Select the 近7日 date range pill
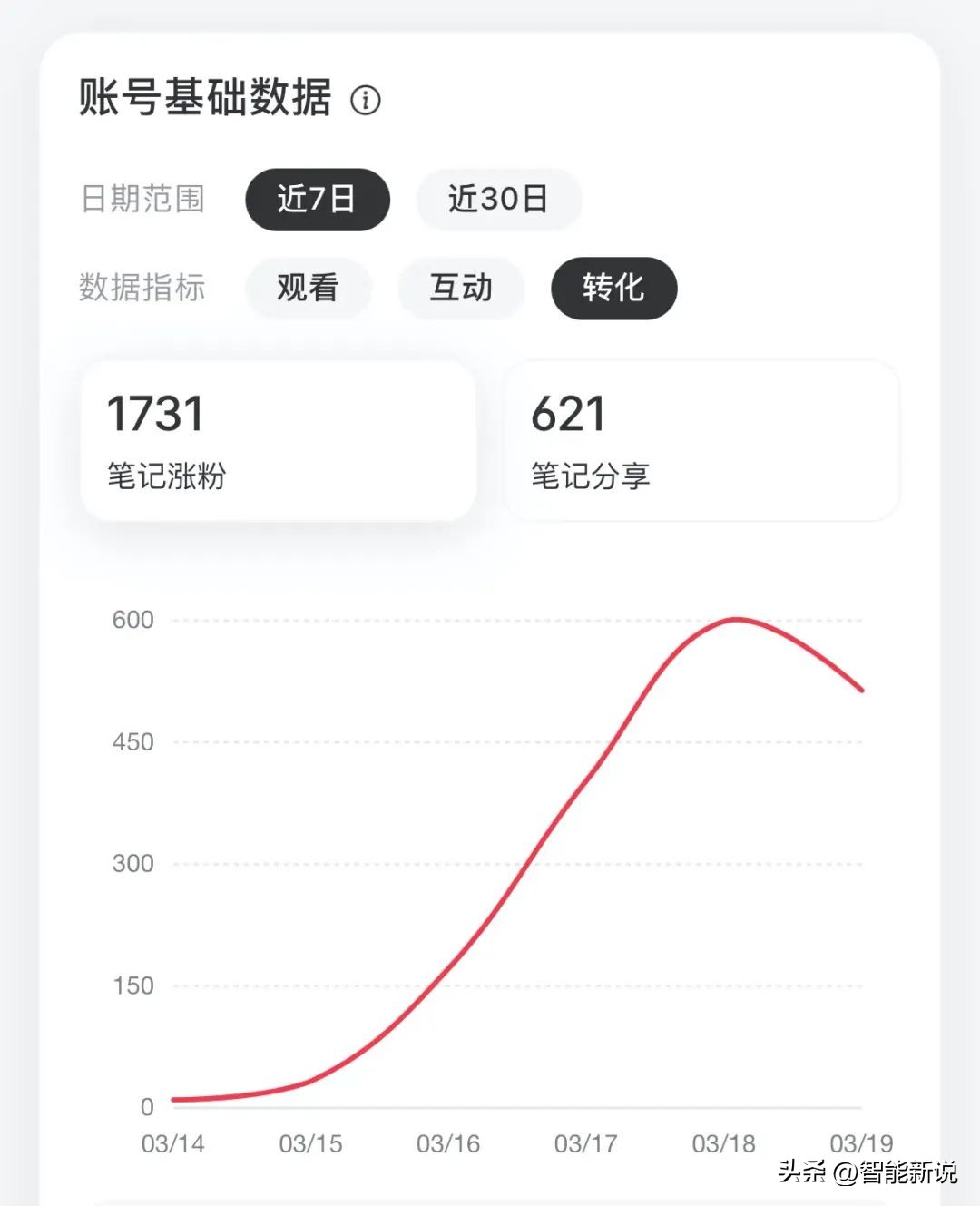980x1206 pixels. pyautogui.click(x=317, y=200)
